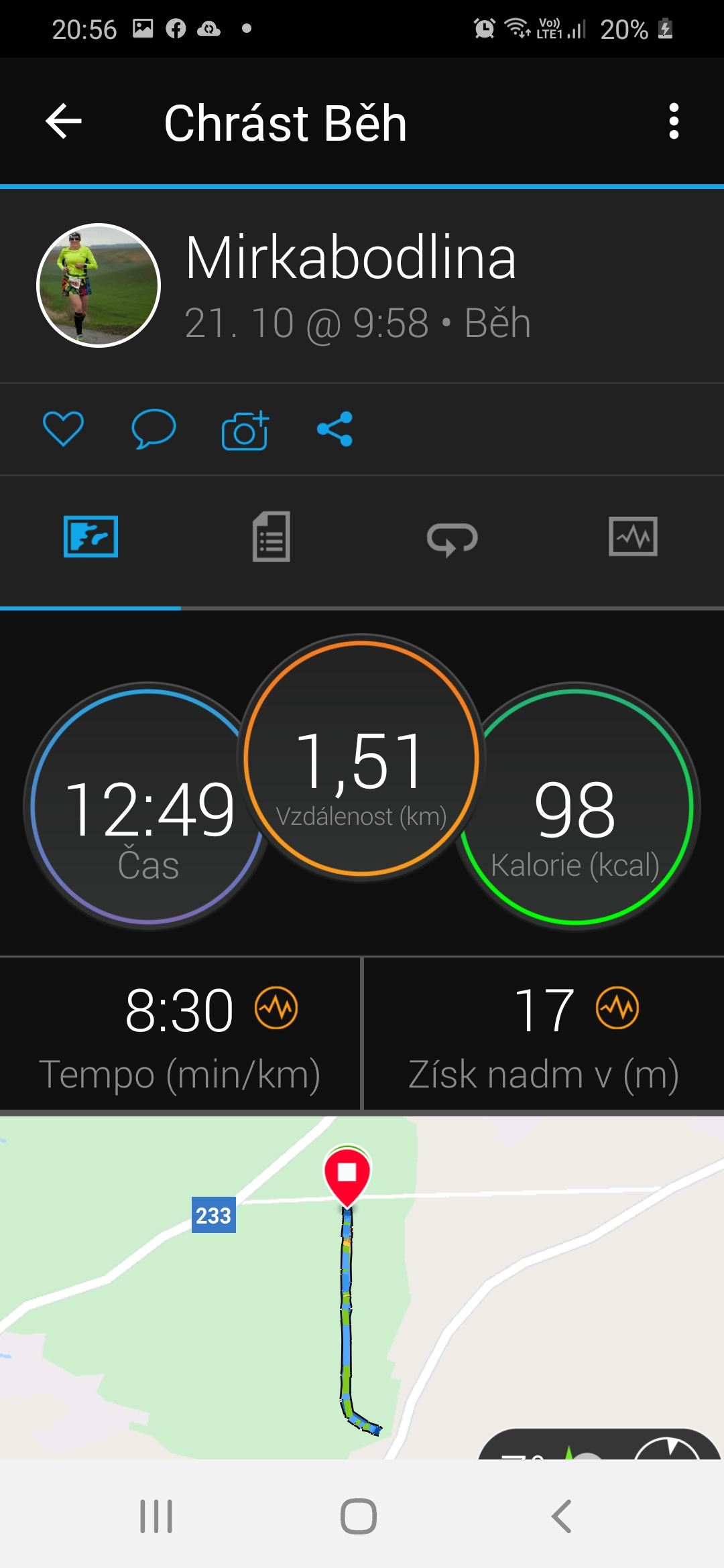Open comments with the speech bubble icon
Viewport: 724px width, 1568px height.
click(154, 429)
